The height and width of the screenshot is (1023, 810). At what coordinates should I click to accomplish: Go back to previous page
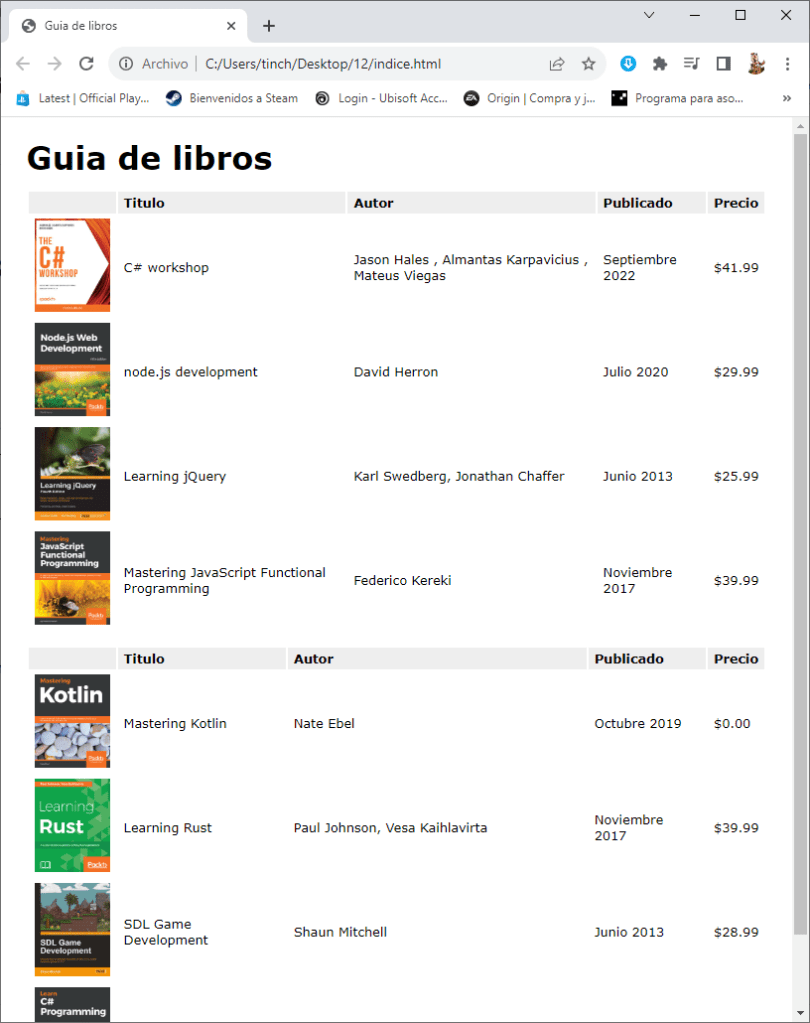22,64
